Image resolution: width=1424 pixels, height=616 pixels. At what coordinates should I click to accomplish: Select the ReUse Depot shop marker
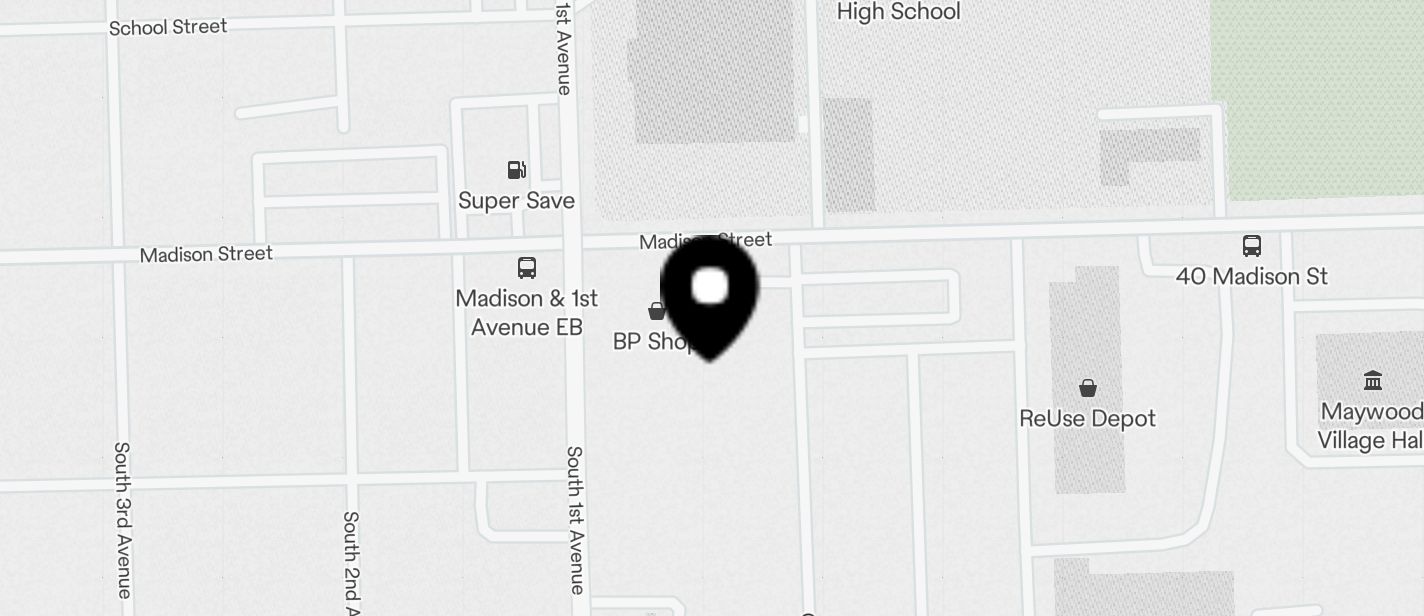tap(1088, 388)
